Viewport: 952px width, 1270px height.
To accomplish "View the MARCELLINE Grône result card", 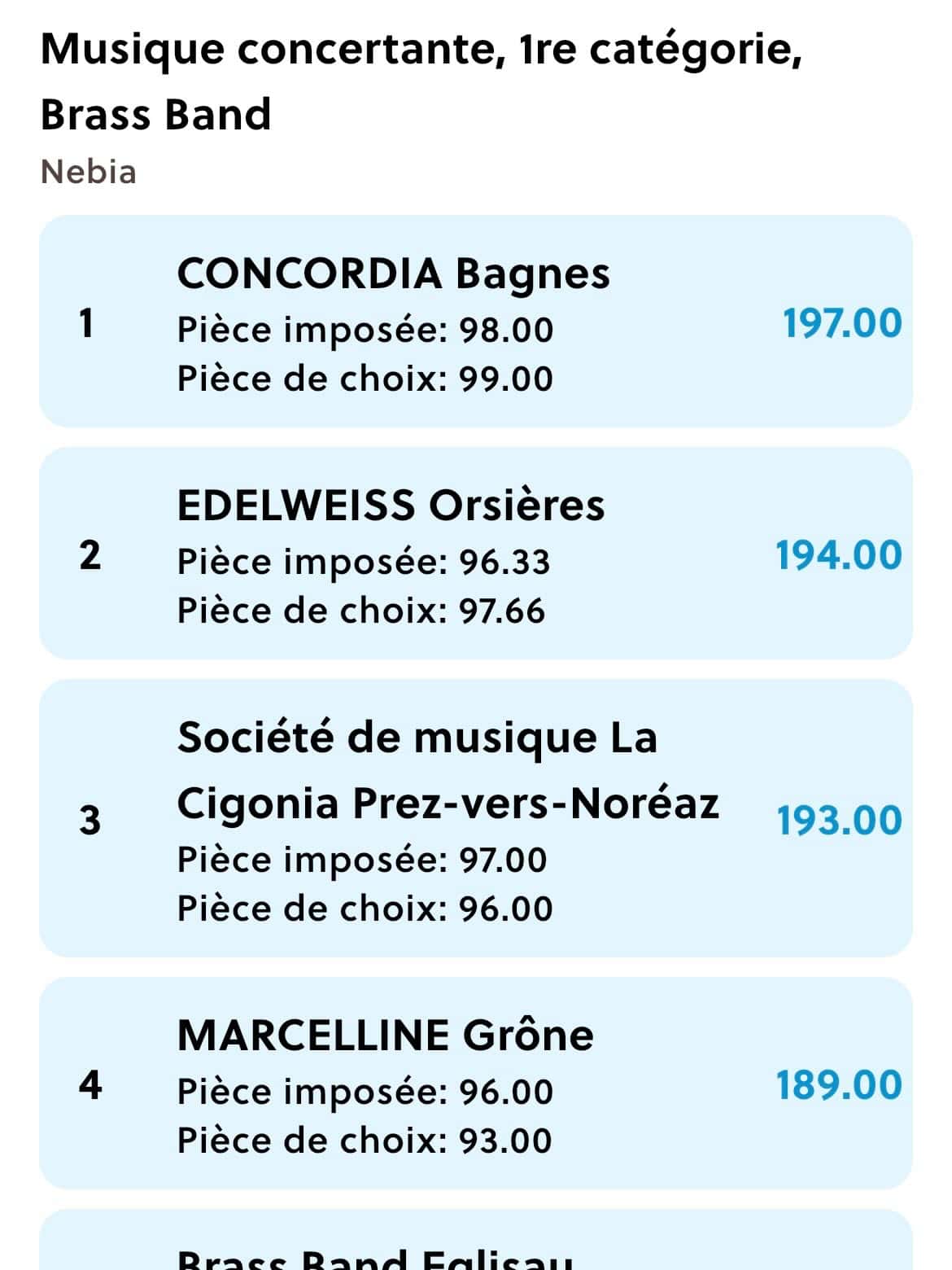I will coord(476,1084).
